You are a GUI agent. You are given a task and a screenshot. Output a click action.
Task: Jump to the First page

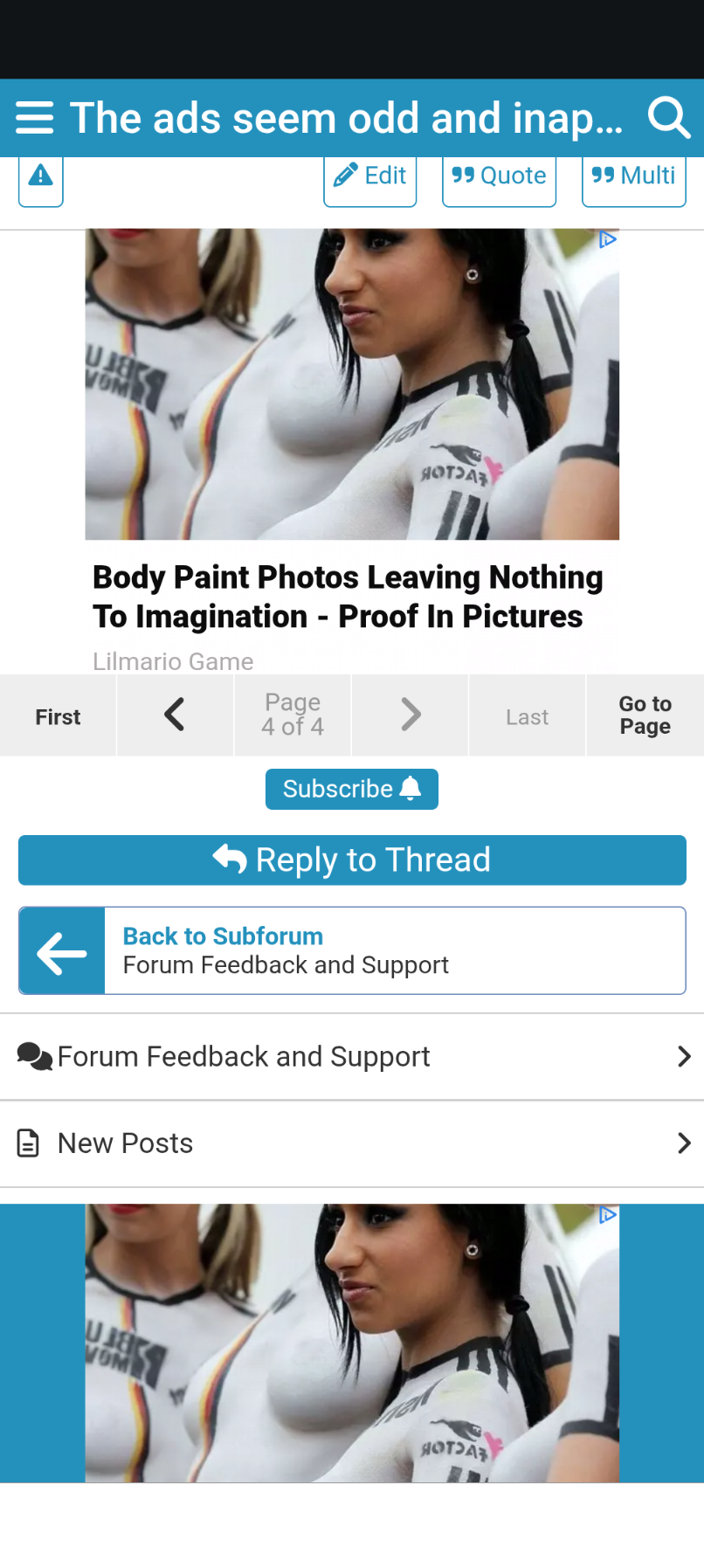(58, 716)
